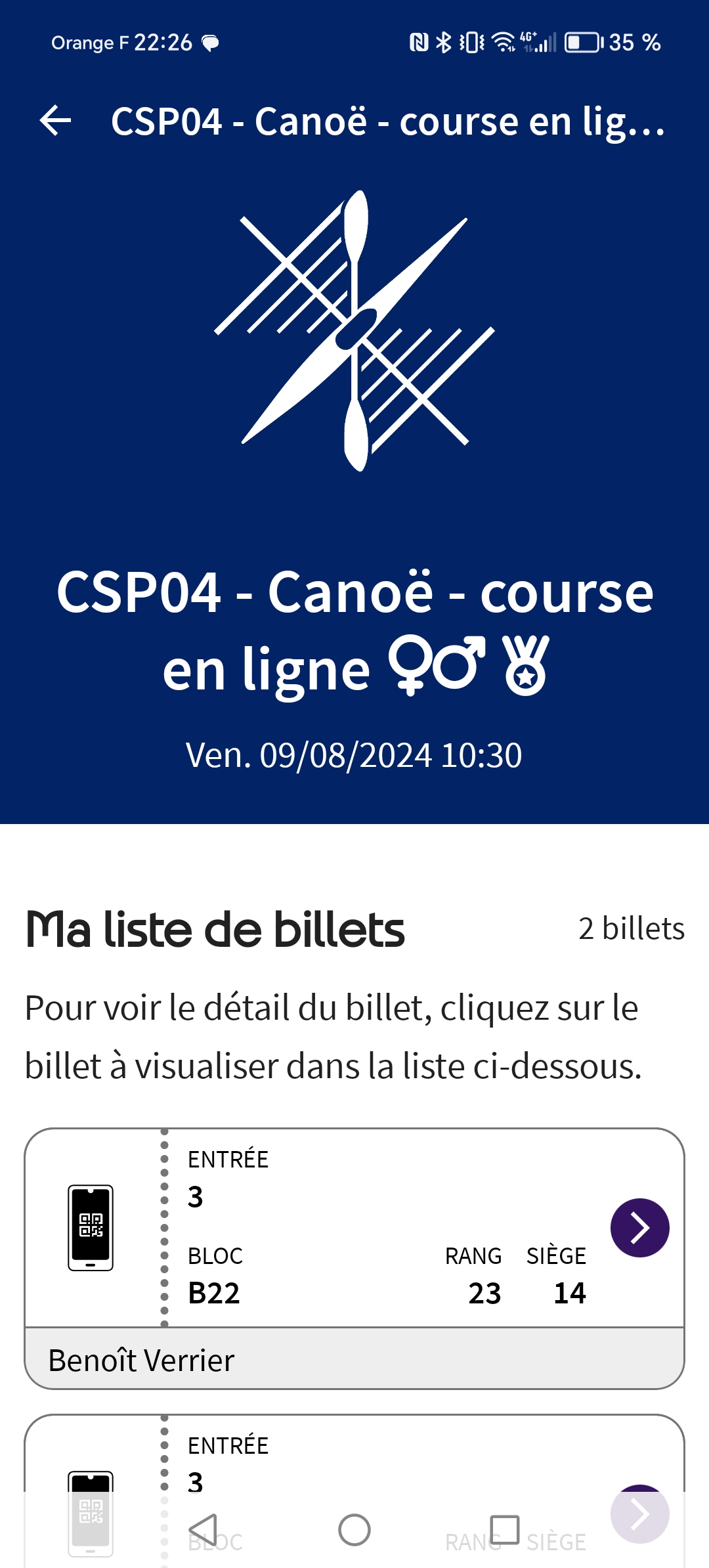
Task: Open recent apps from the navigation bar
Action: (x=505, y=1530)
